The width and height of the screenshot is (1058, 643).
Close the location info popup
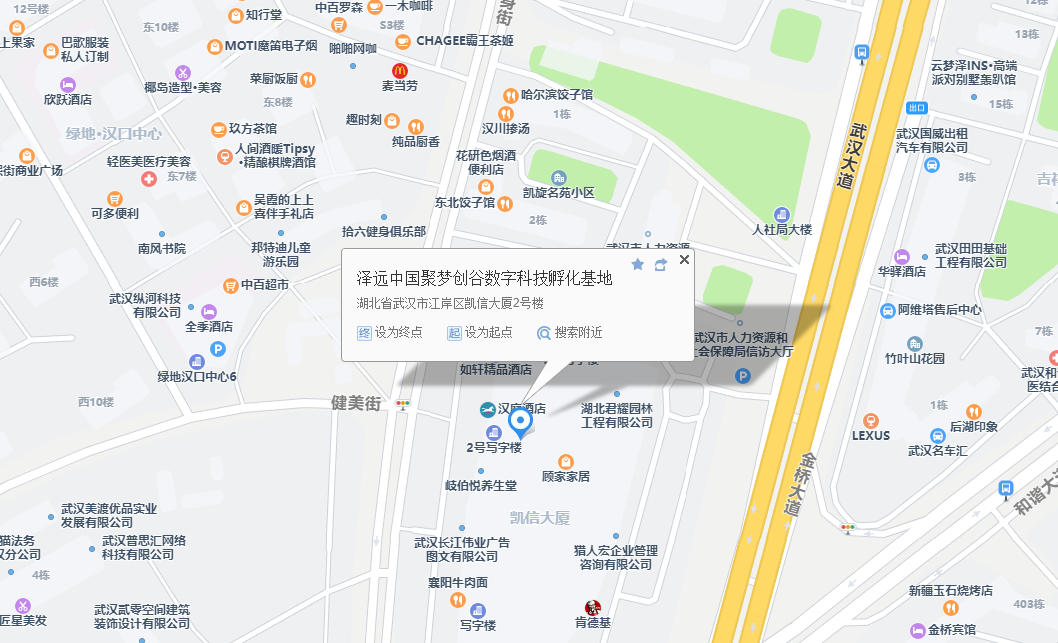click(x=684, y=260)
